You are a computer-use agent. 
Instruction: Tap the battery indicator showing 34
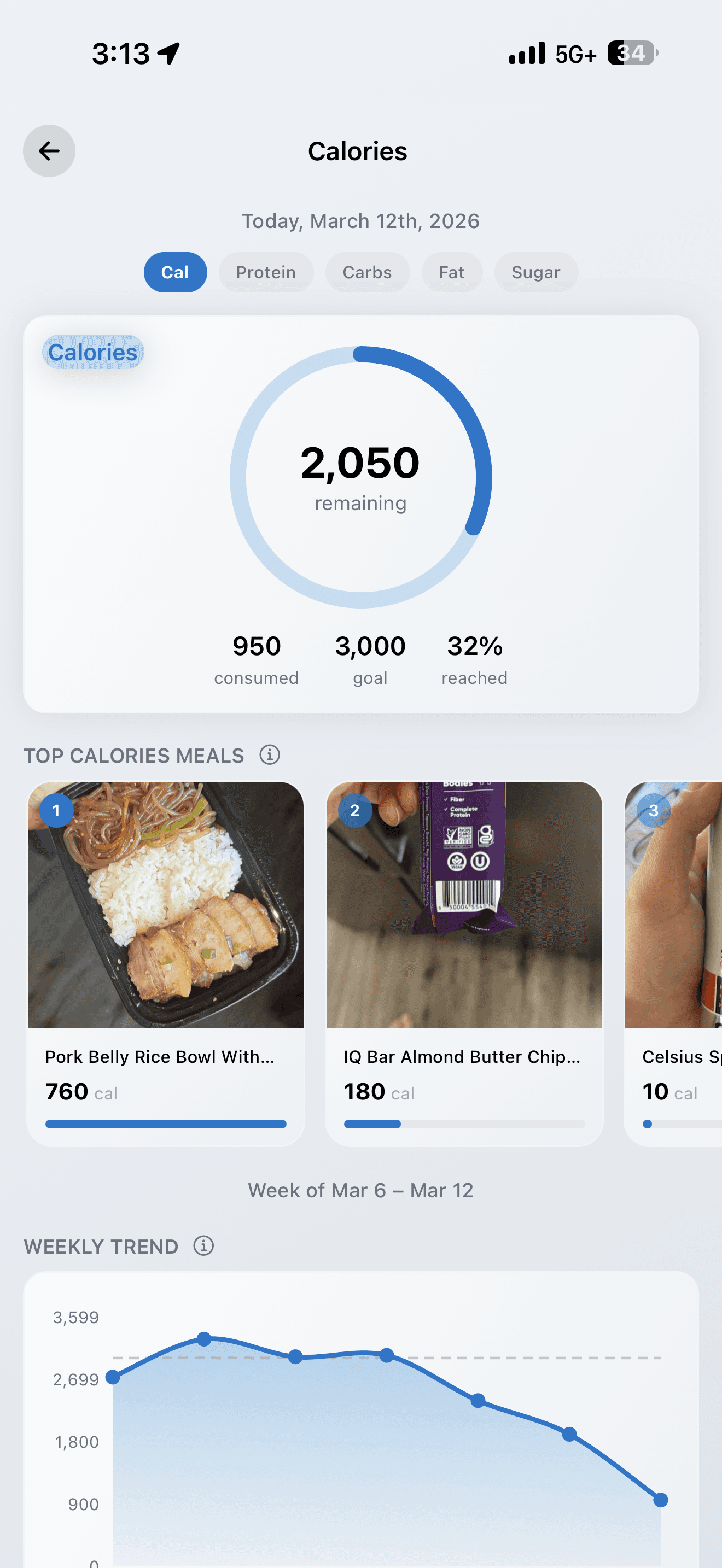pos(632,53)
